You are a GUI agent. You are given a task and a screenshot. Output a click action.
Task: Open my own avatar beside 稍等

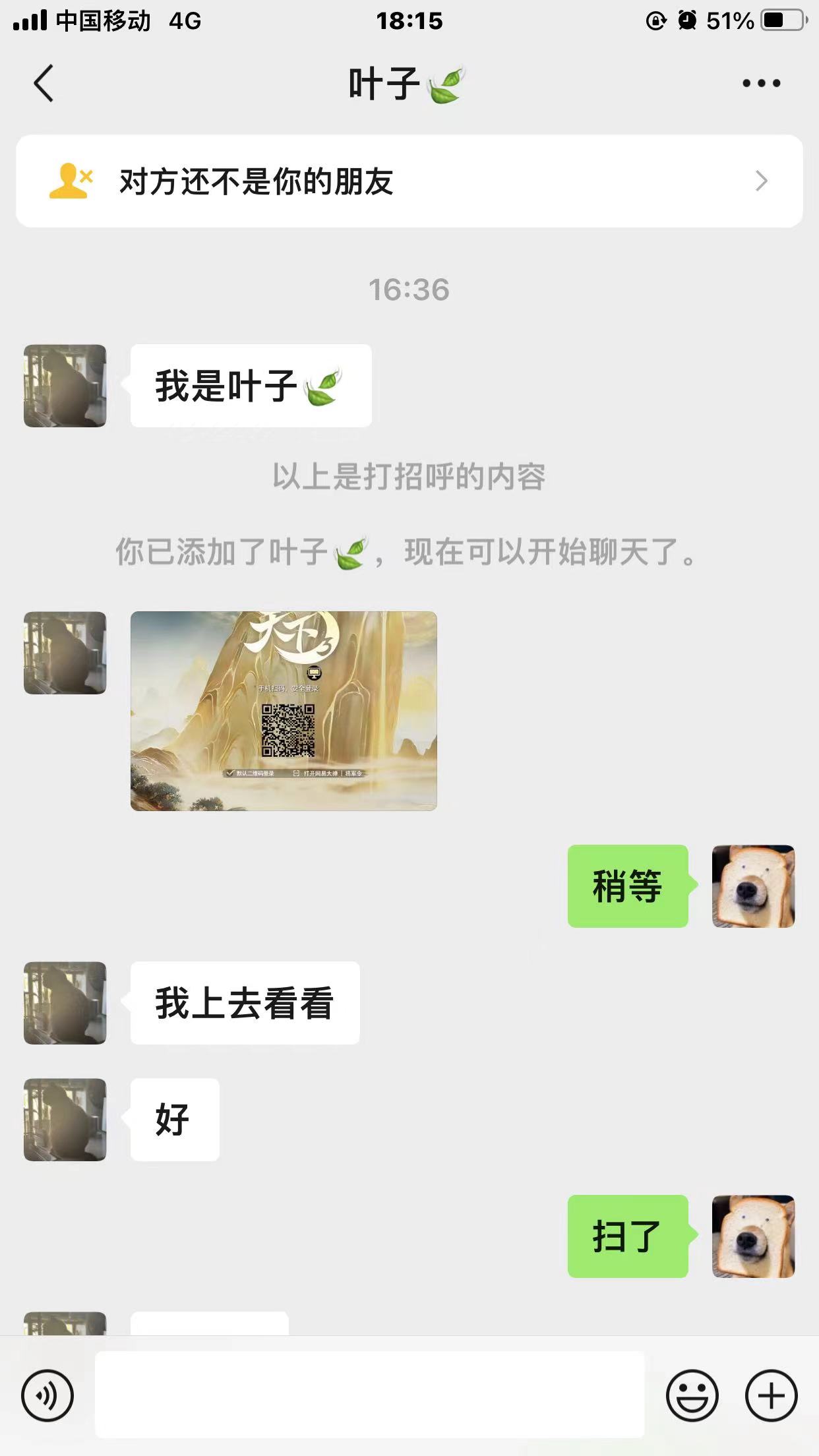pos(753,886)
